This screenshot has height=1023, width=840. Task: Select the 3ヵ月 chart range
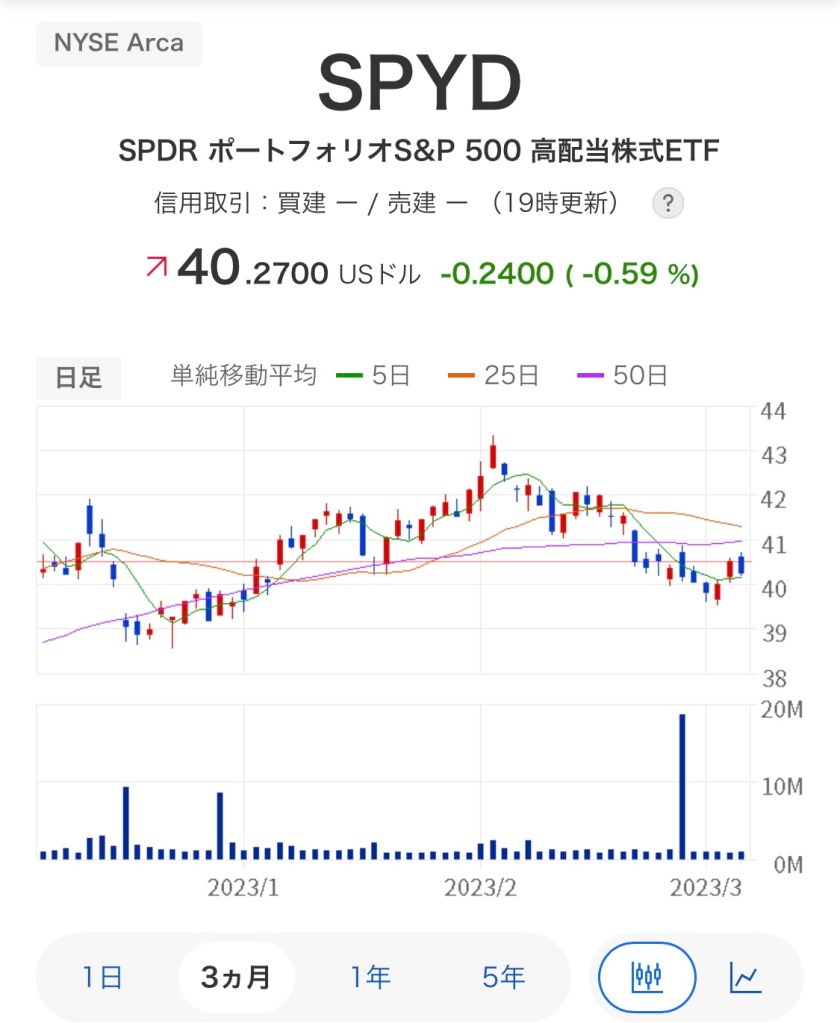click(236, 977)
